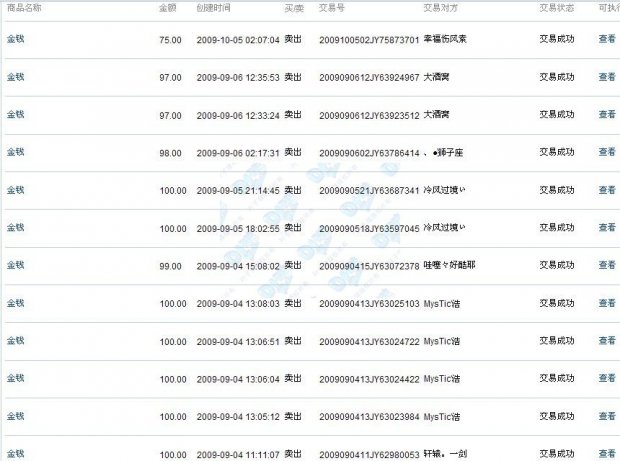Open the 金钱 item link in the 75.00 row
Image resolution: width=620 pixels, height=461 pixels.
coord(15,39)
